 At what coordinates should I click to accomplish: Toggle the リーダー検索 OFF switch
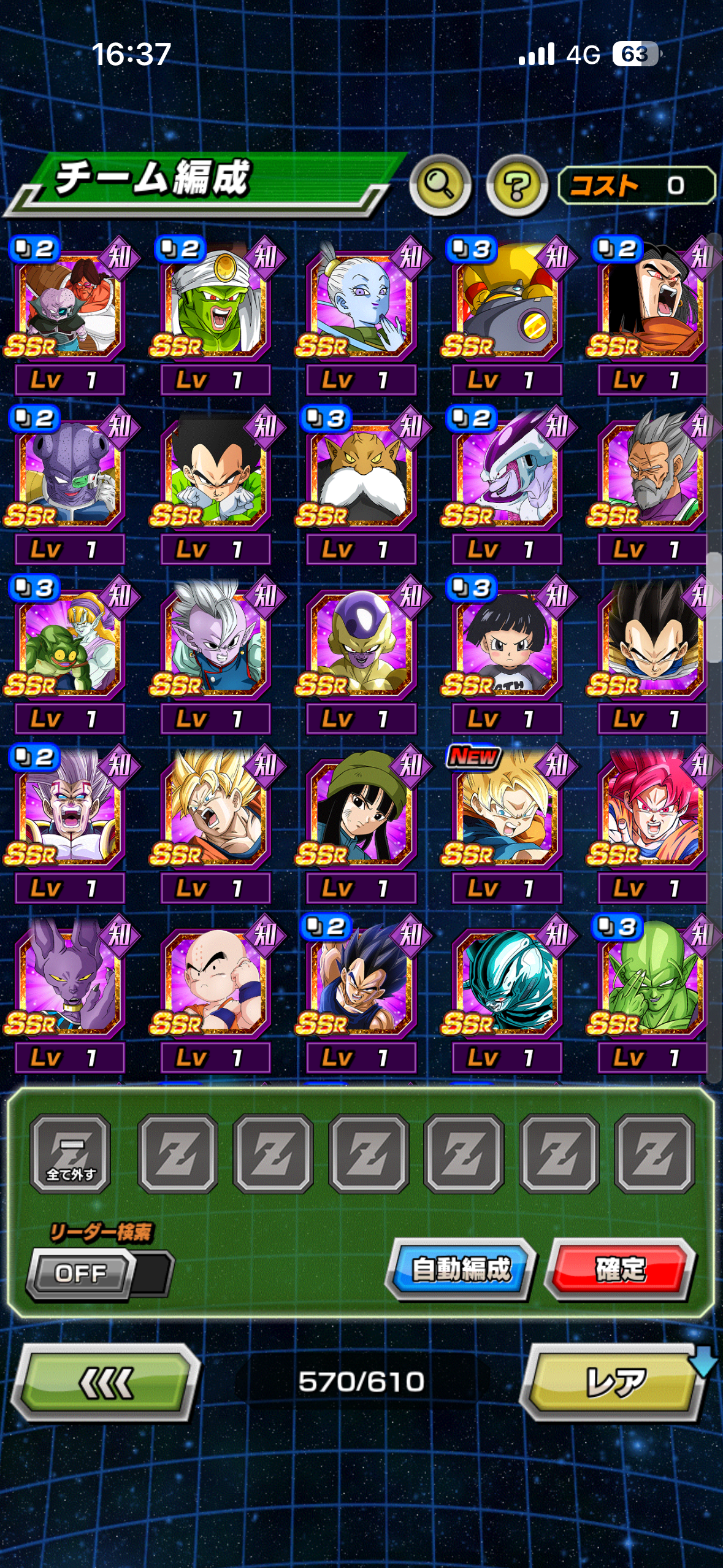point(99,1274)
